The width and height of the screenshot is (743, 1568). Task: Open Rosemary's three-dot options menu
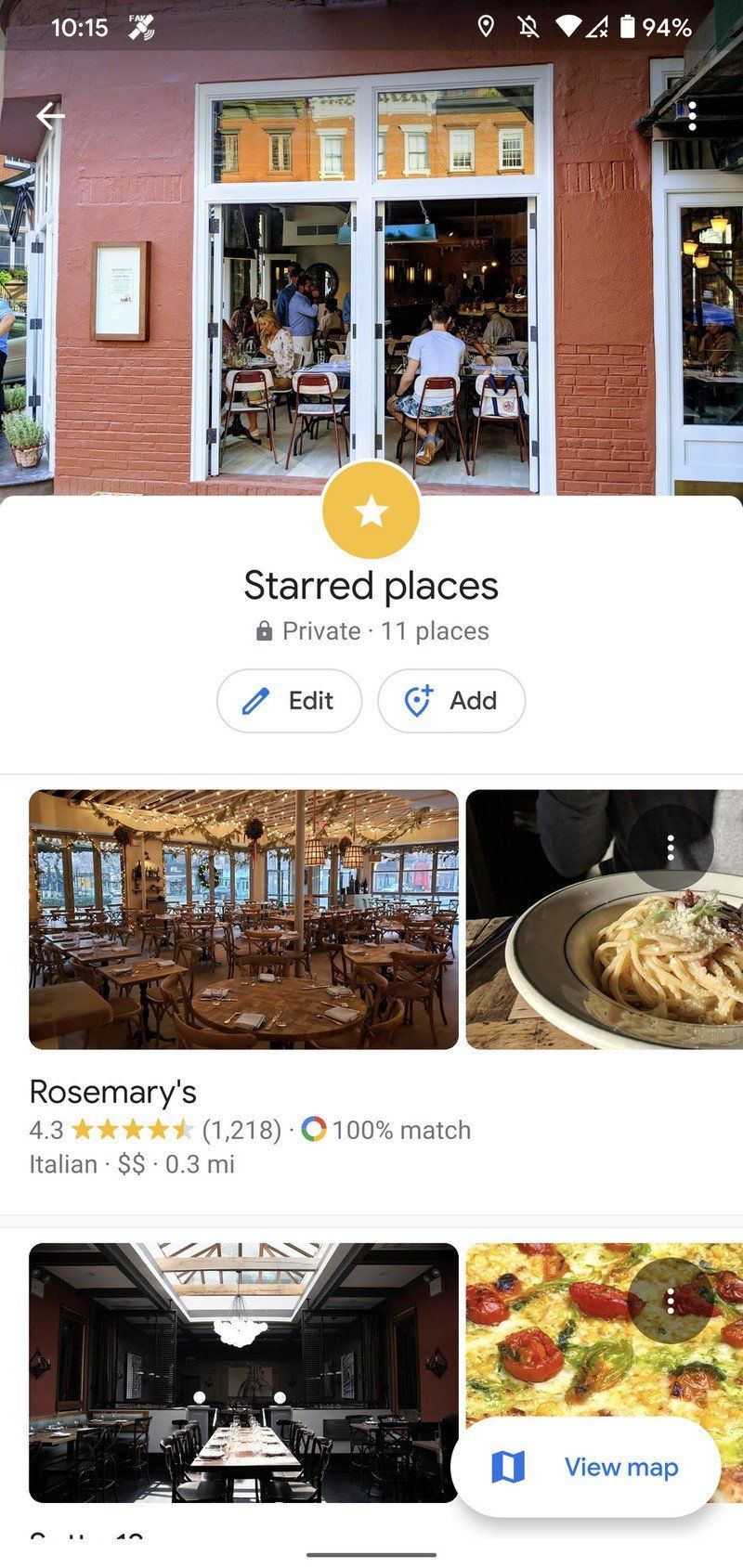point(671,846)
